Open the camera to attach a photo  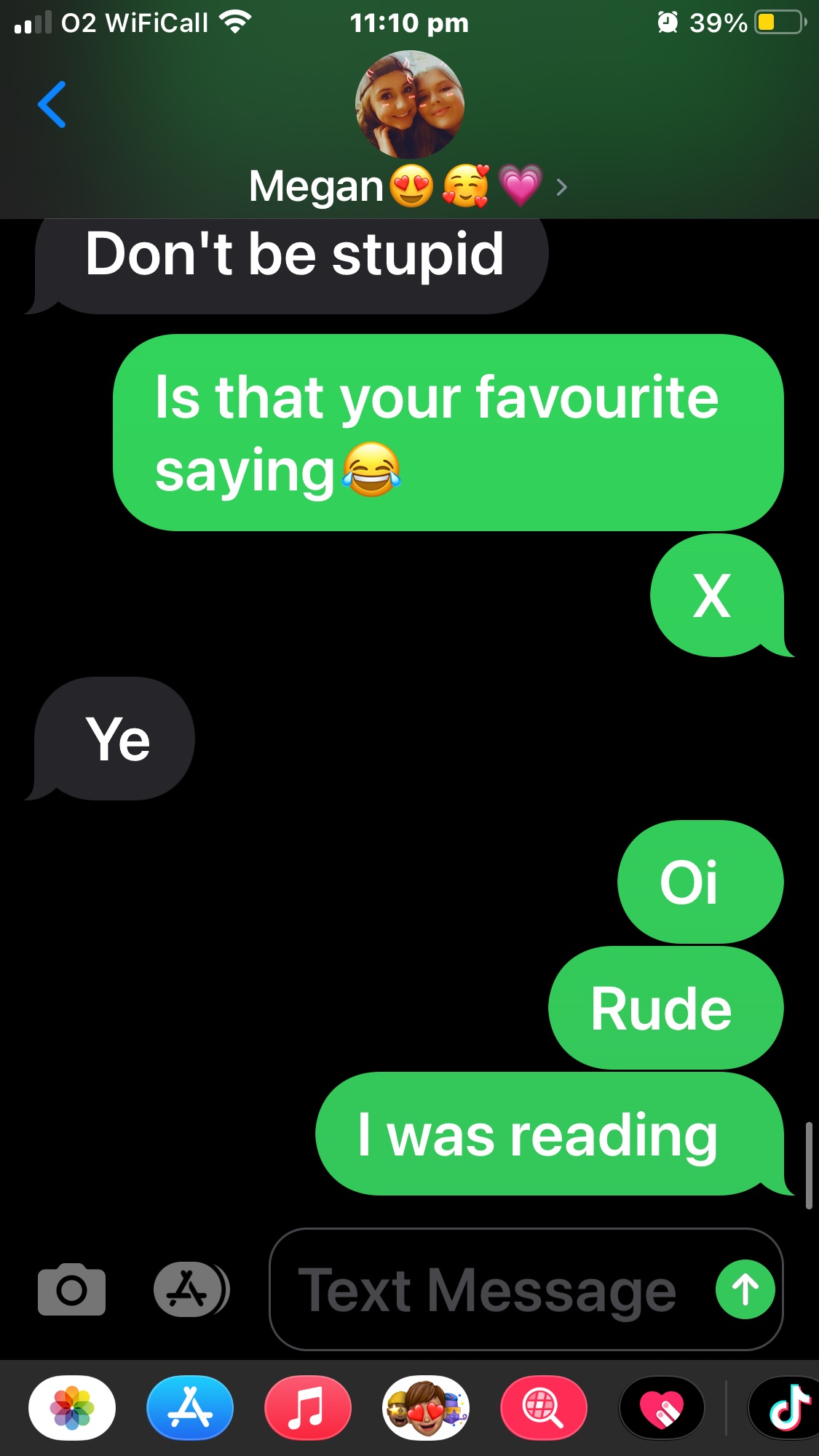pos(71,1289)
